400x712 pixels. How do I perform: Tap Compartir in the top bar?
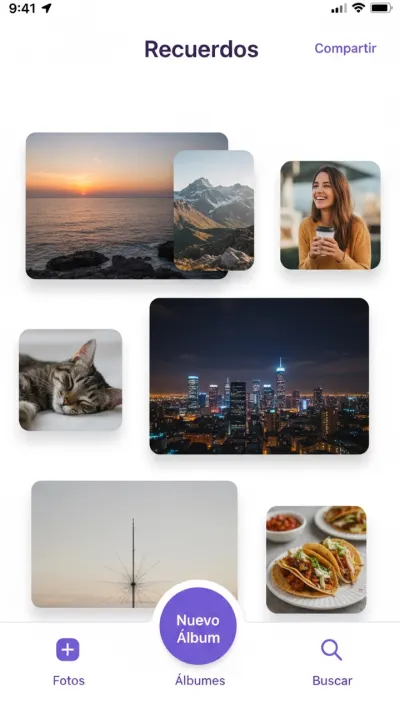coord(345,48)
